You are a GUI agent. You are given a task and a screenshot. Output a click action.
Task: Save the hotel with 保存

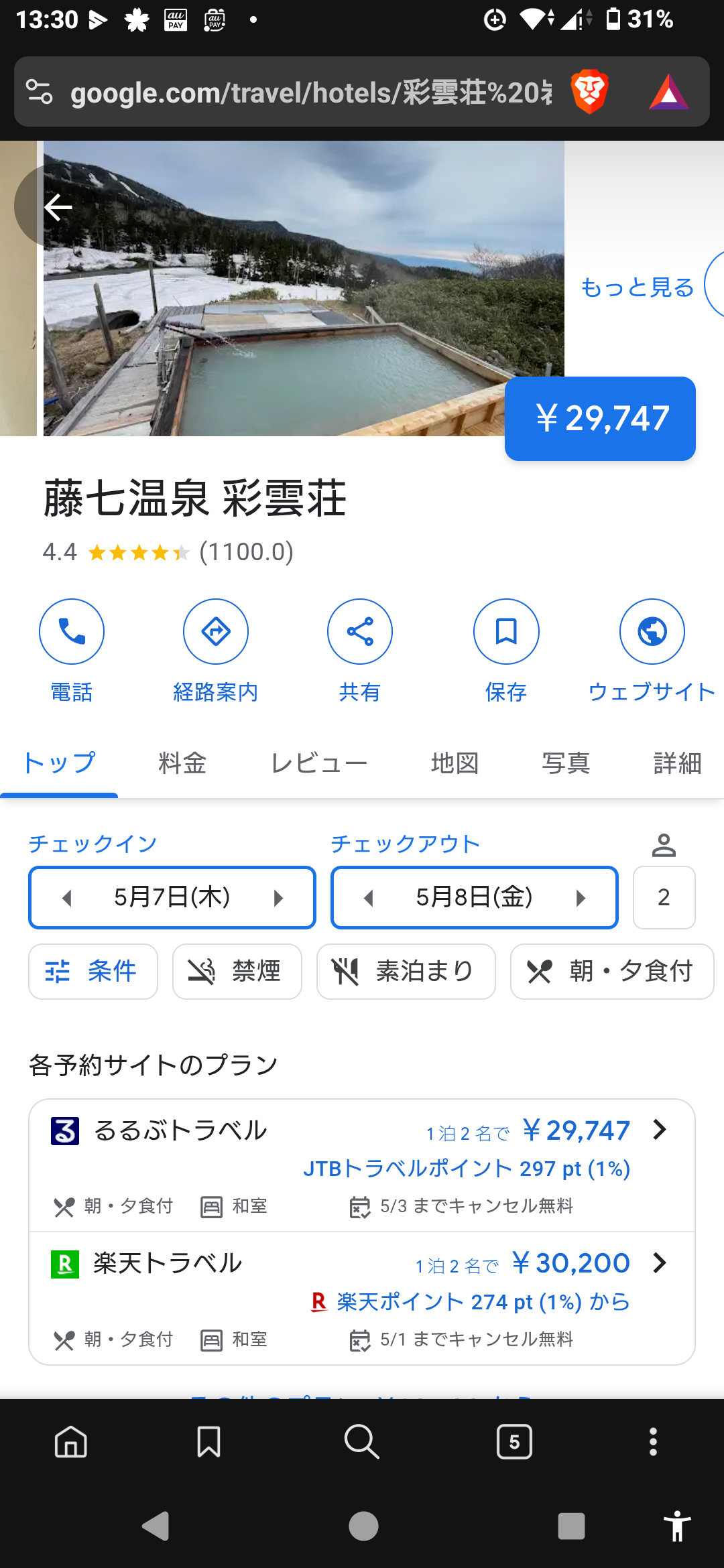506,632
